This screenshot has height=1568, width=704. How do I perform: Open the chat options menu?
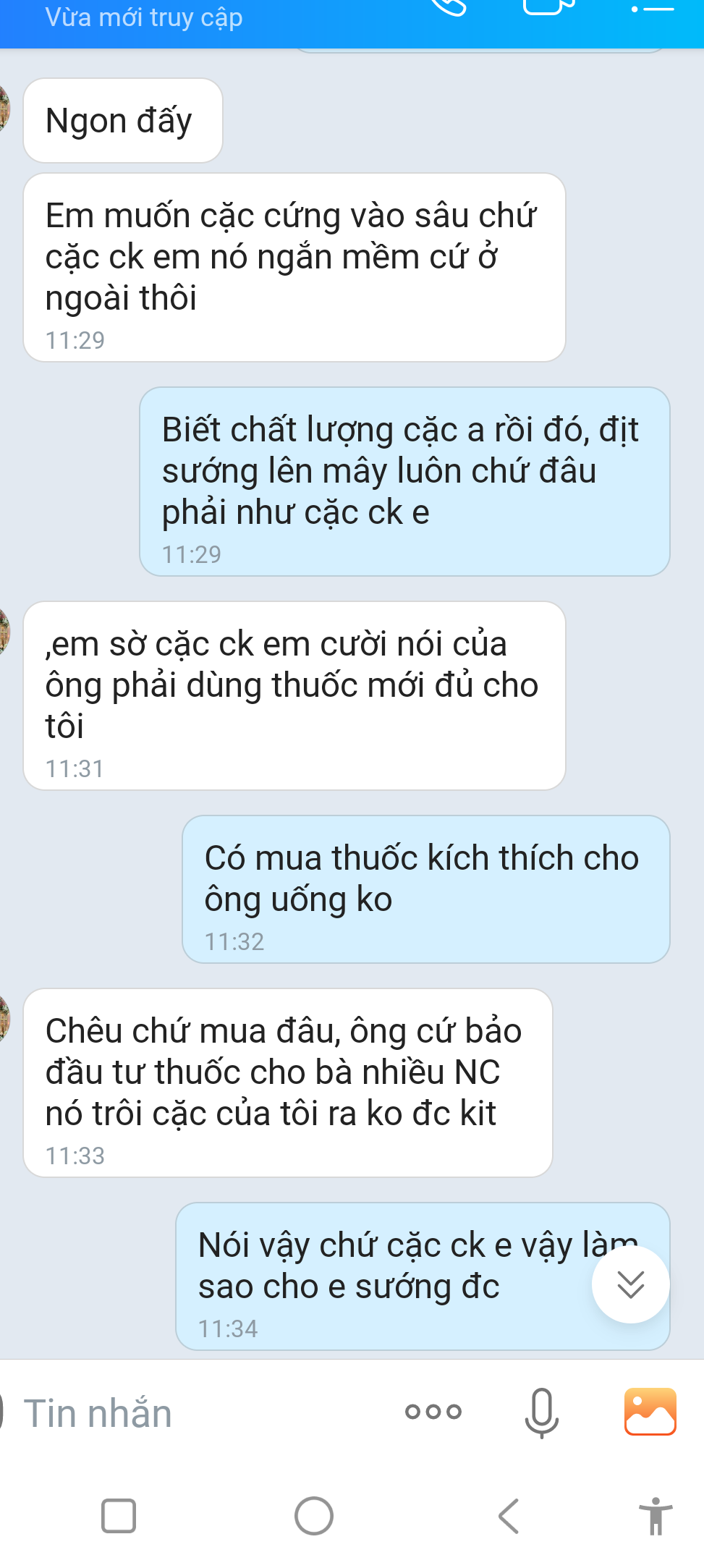coord(651,7)
